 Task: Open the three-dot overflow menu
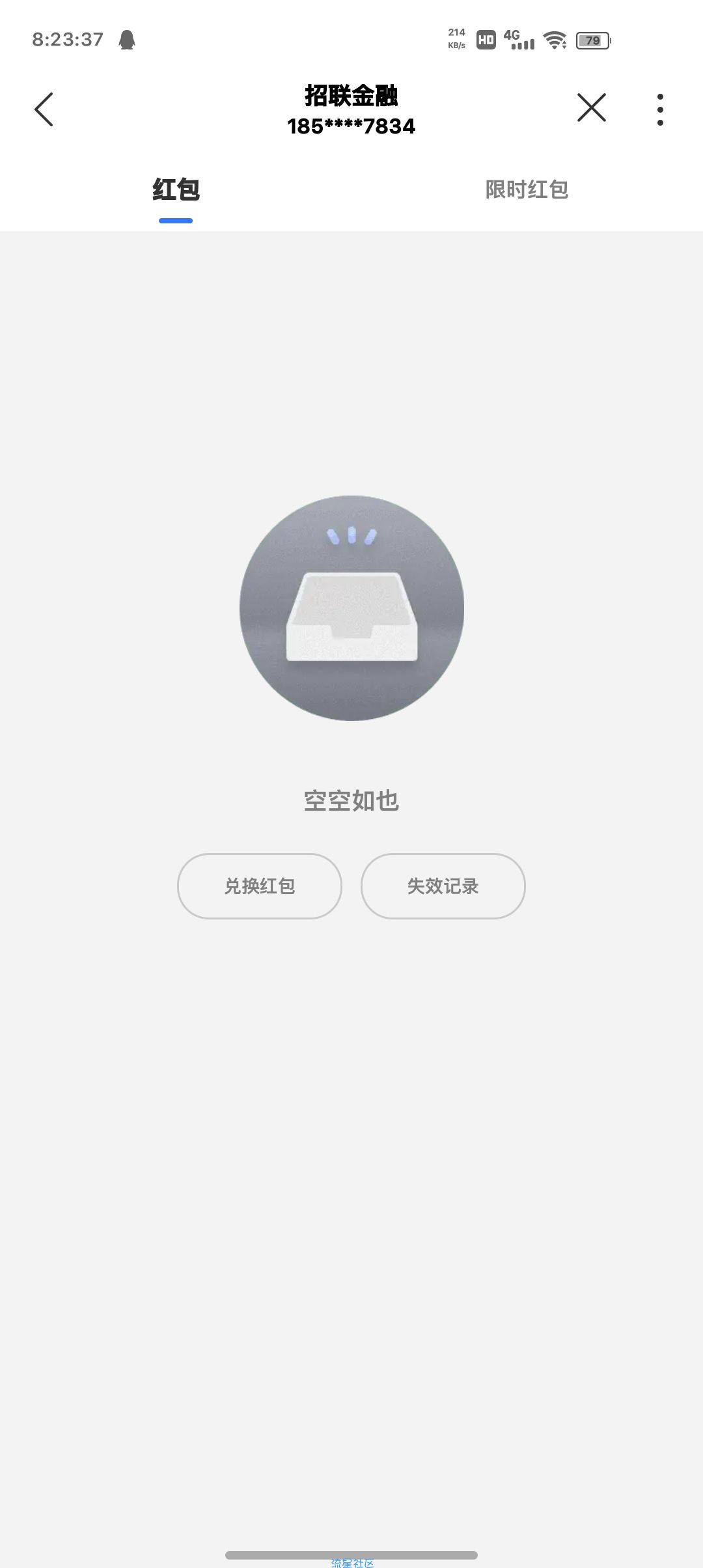click(x=660, y=109)
